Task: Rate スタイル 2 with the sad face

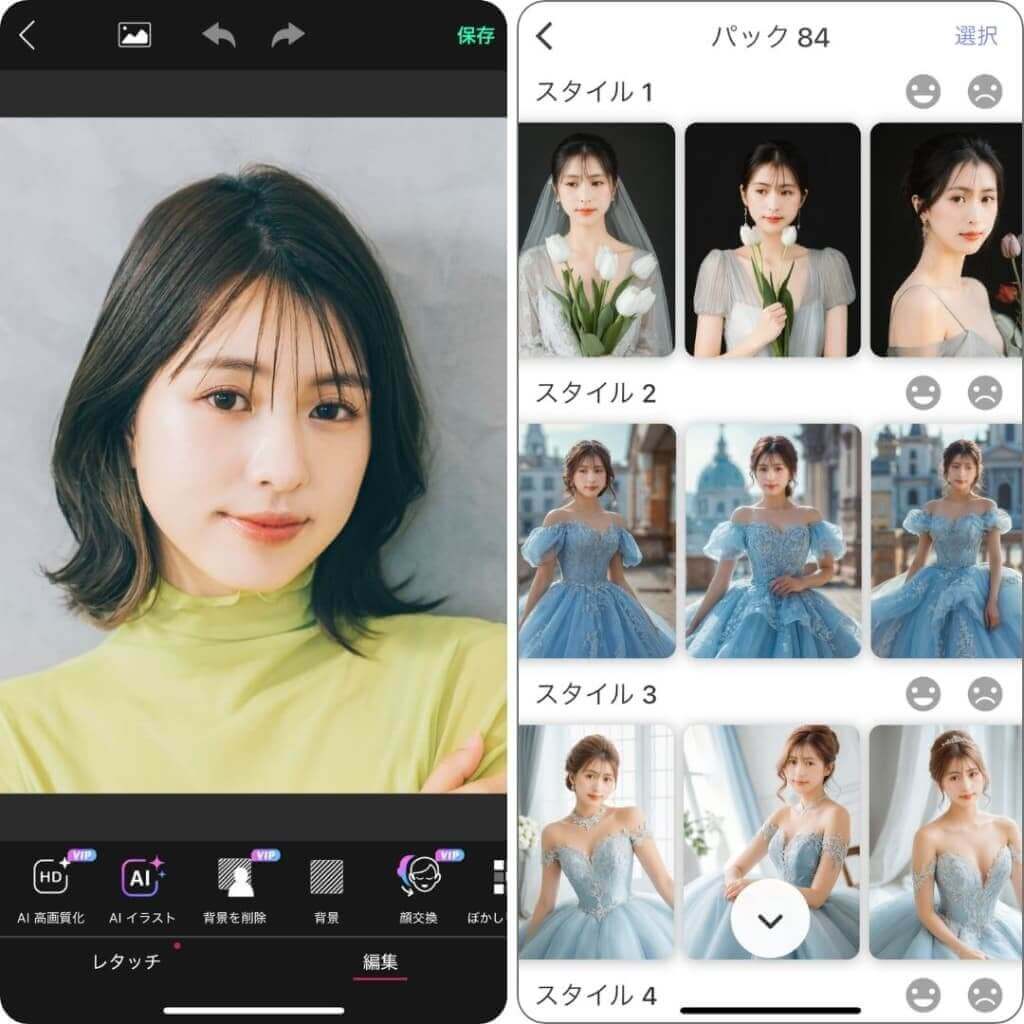Action: [x=985, y=393]
